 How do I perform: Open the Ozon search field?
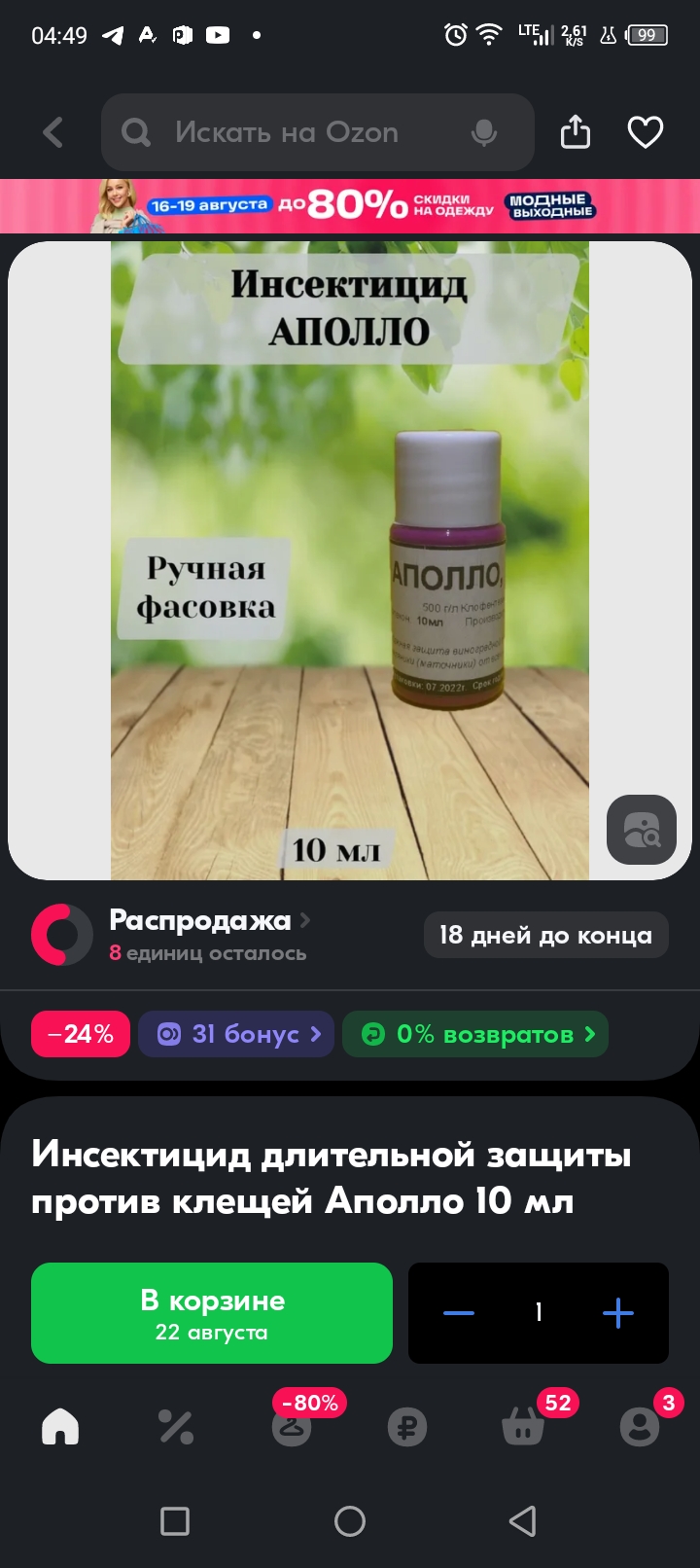click(x=292, y=132)
